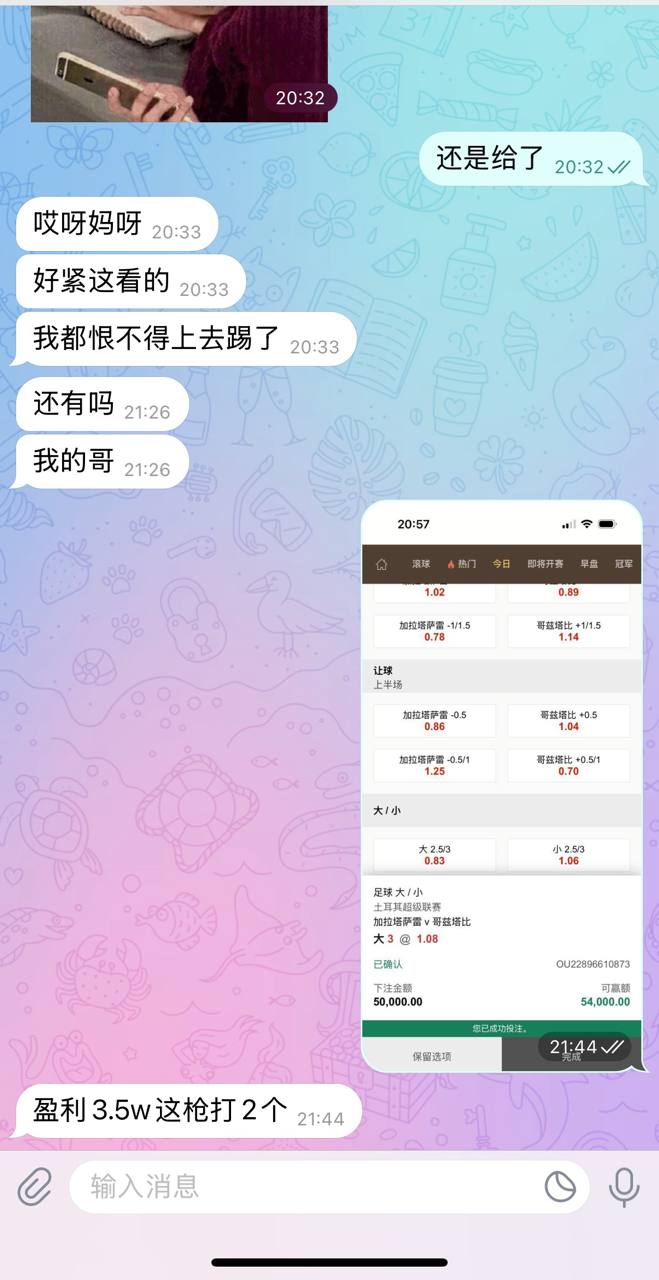The width and height of the screenshot is (659, 1280).
Task: Focus the 输入消息 message field
Action: [300, 1187]
